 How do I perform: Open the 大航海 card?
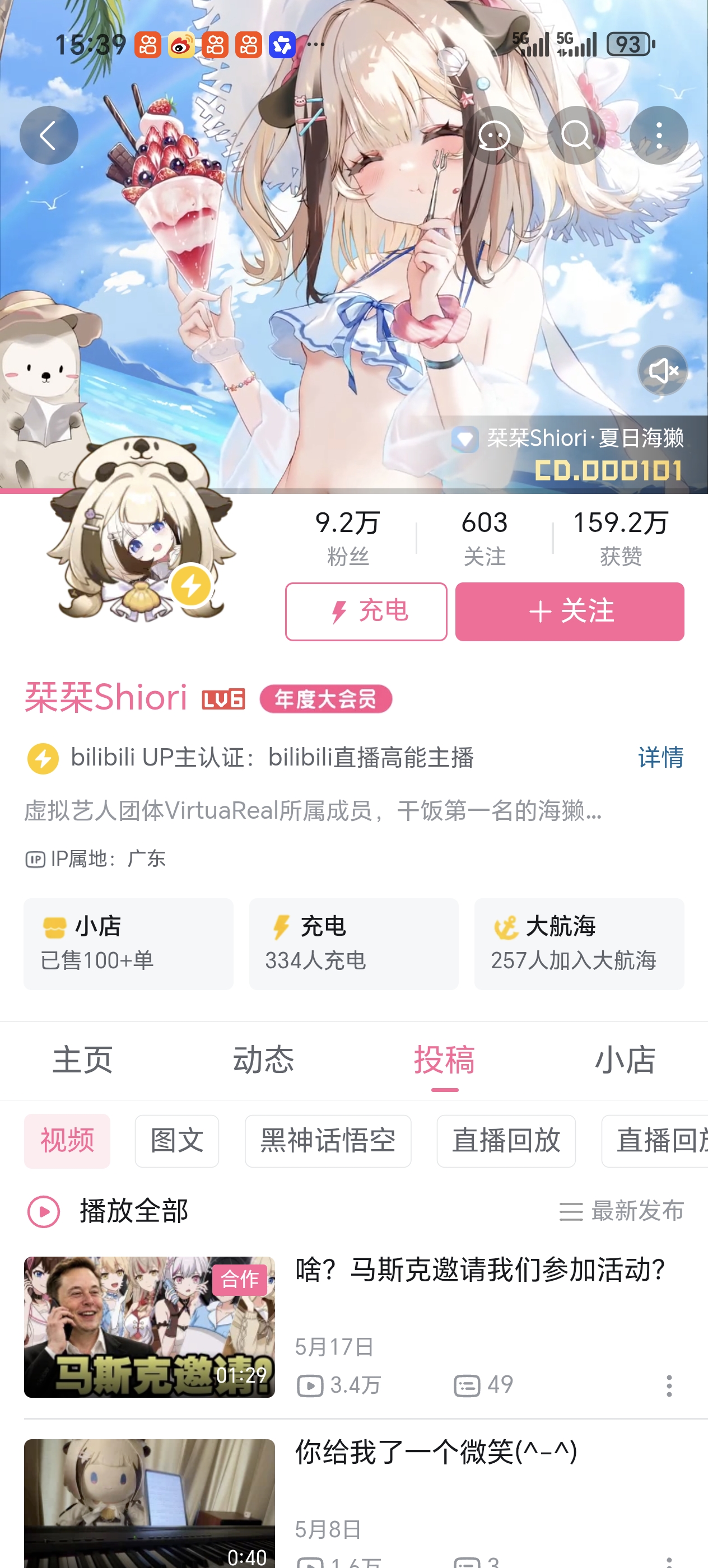pyautogui.click(x=579, y=944)
